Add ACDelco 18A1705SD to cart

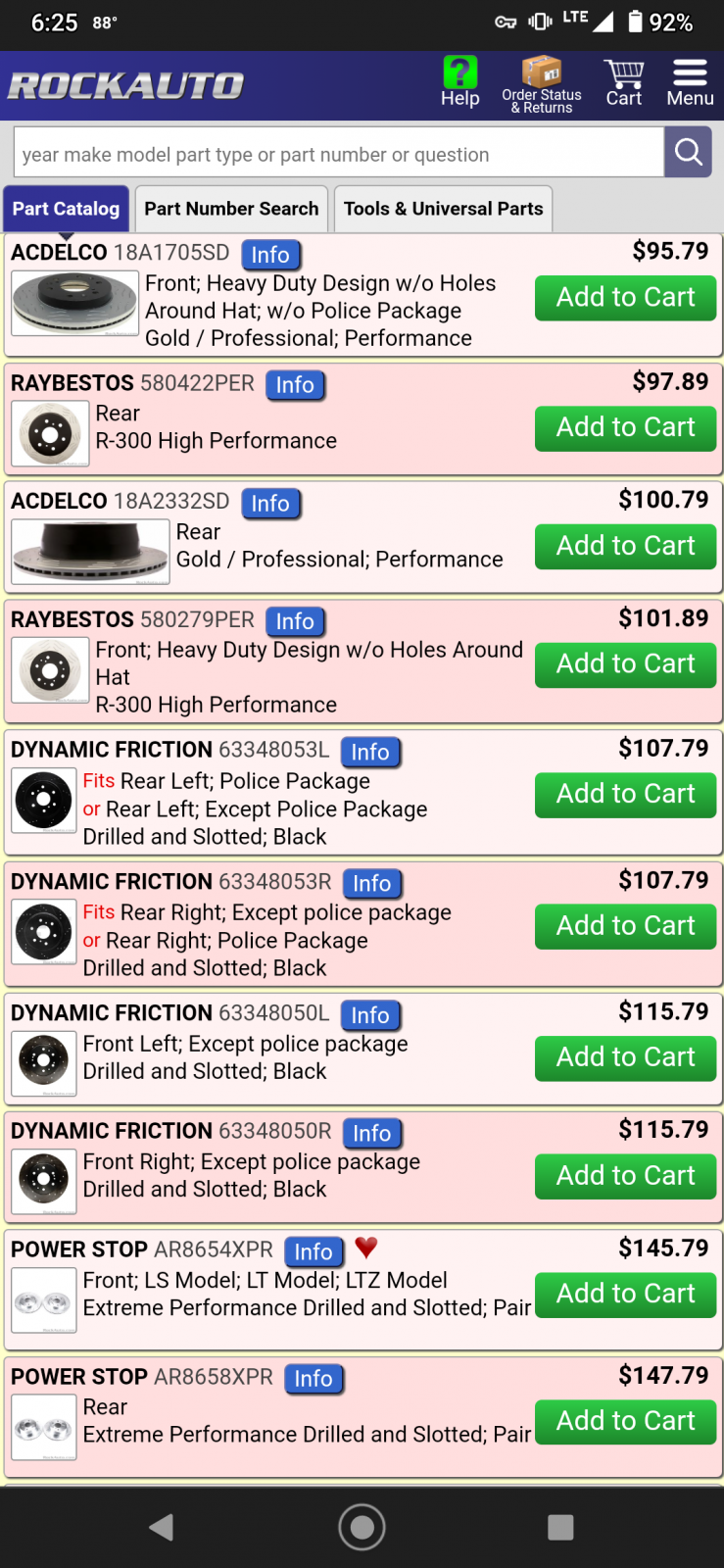625,298
